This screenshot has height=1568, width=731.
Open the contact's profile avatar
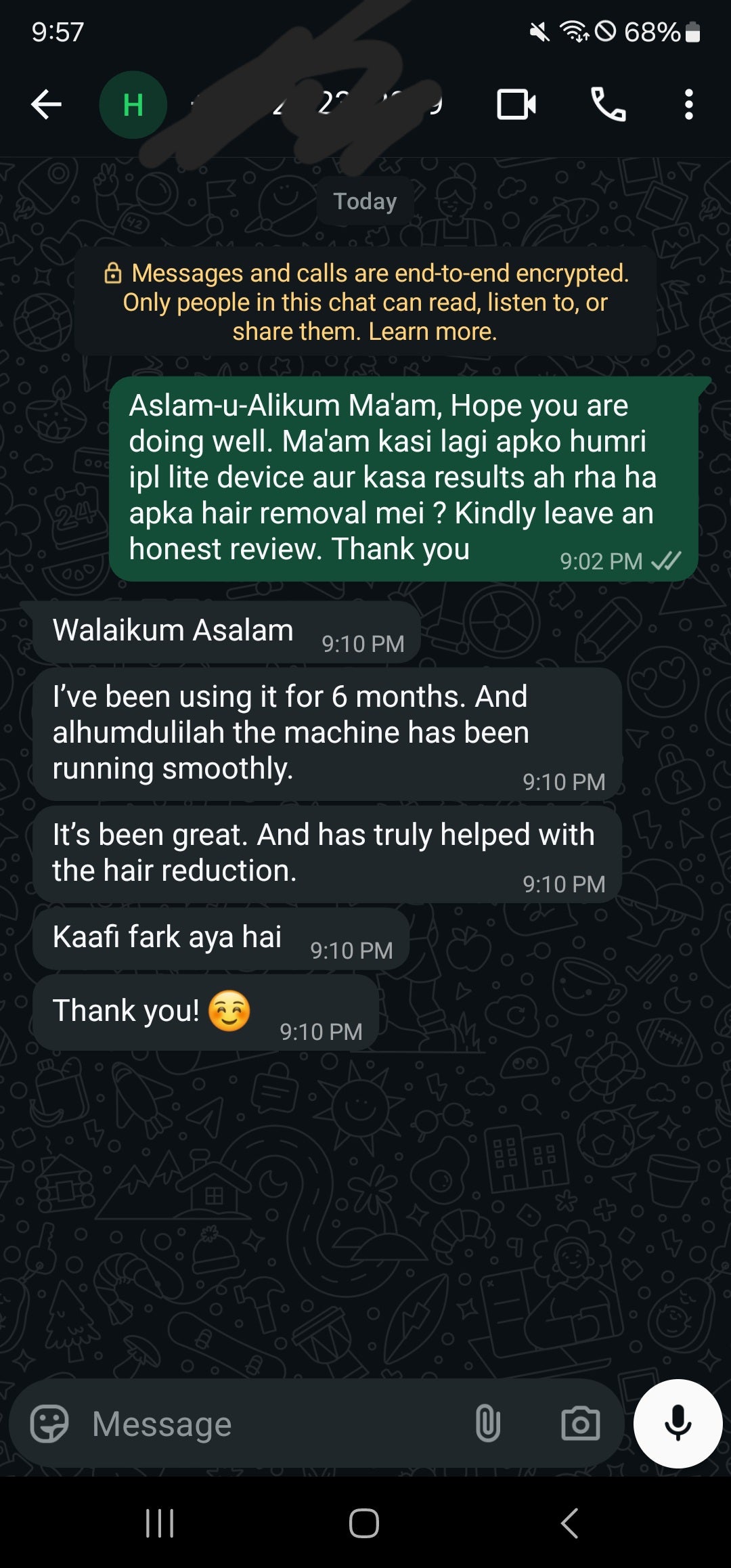[x=133, y=105]
